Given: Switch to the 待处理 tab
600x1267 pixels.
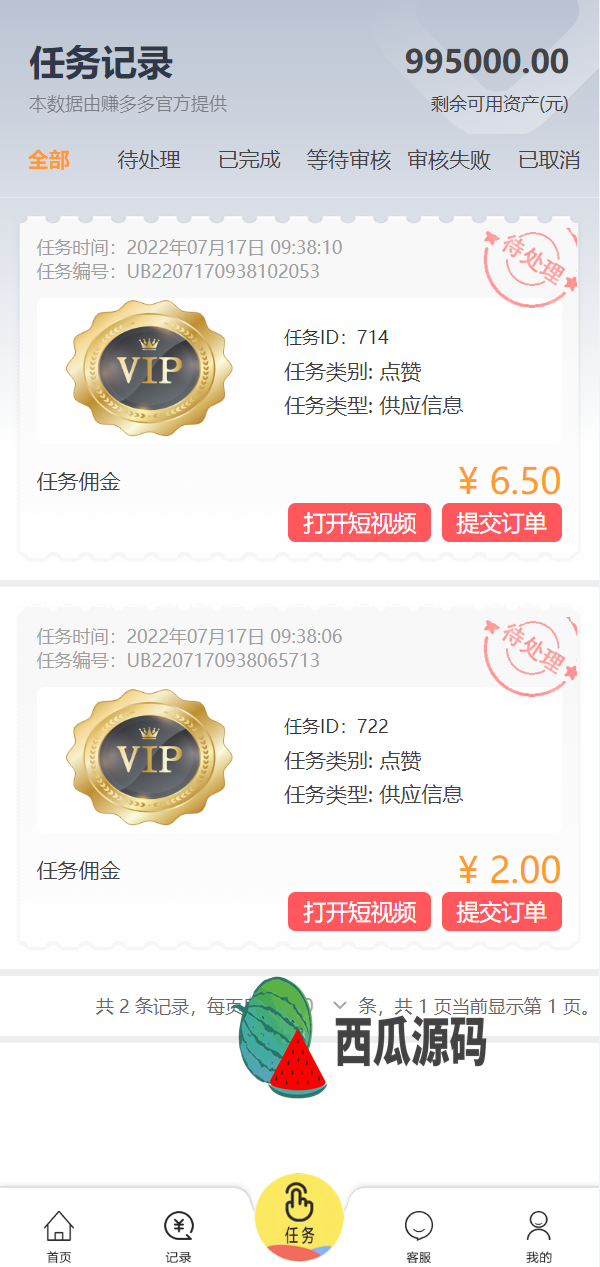Looking at the screenshot, I should (x=149, y=160).
